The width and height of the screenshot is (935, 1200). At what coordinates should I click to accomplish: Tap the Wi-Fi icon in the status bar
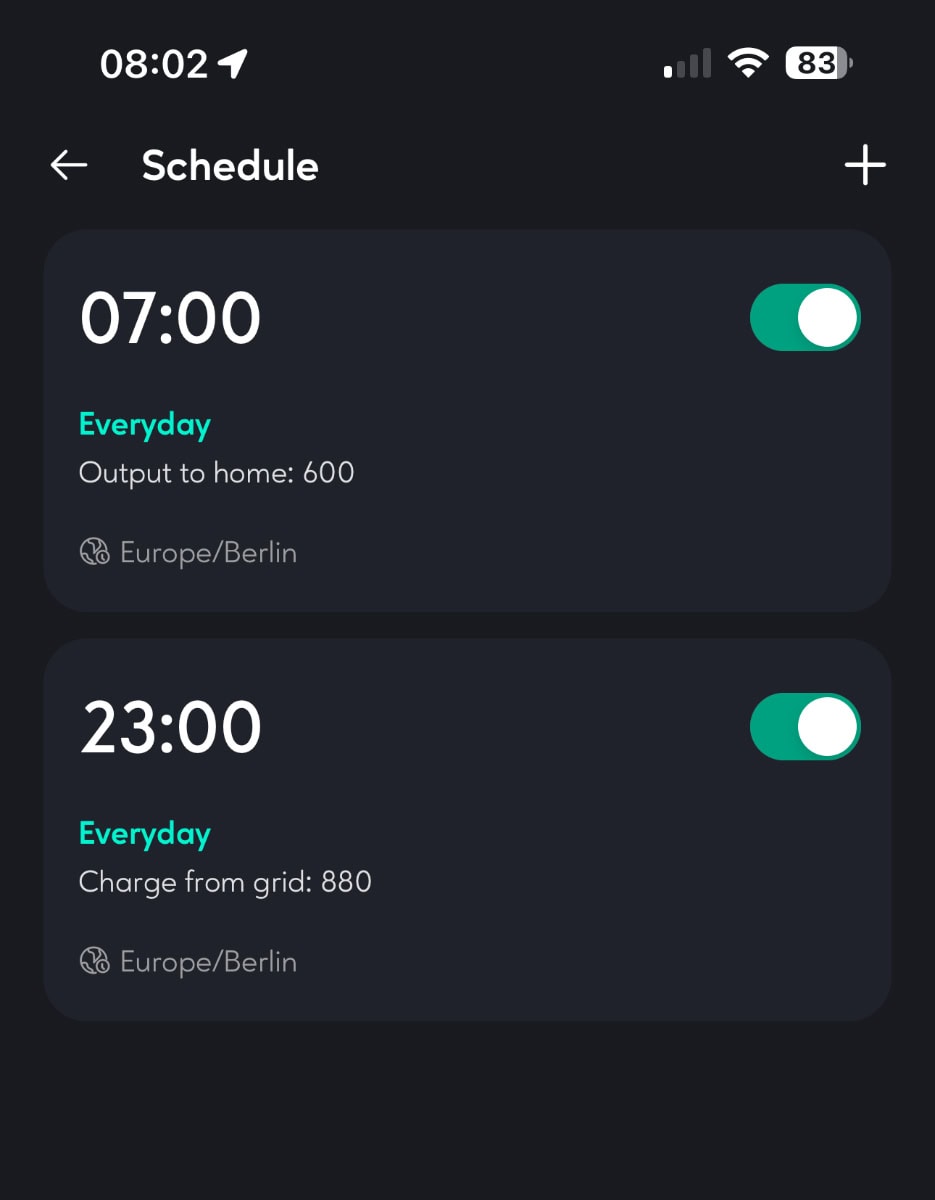pyautogui.click(x=749, y=62)
